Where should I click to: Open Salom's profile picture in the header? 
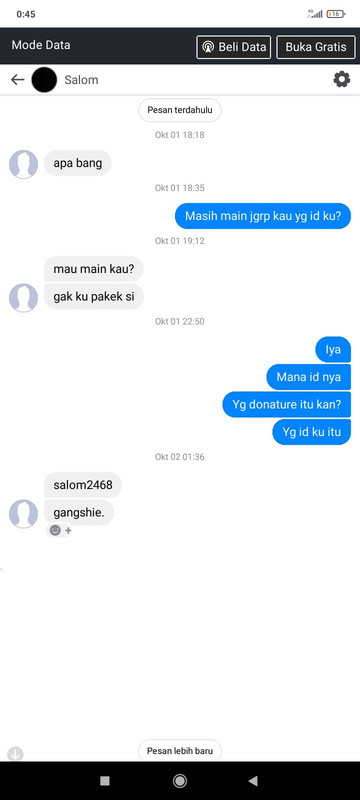(44, 80)
